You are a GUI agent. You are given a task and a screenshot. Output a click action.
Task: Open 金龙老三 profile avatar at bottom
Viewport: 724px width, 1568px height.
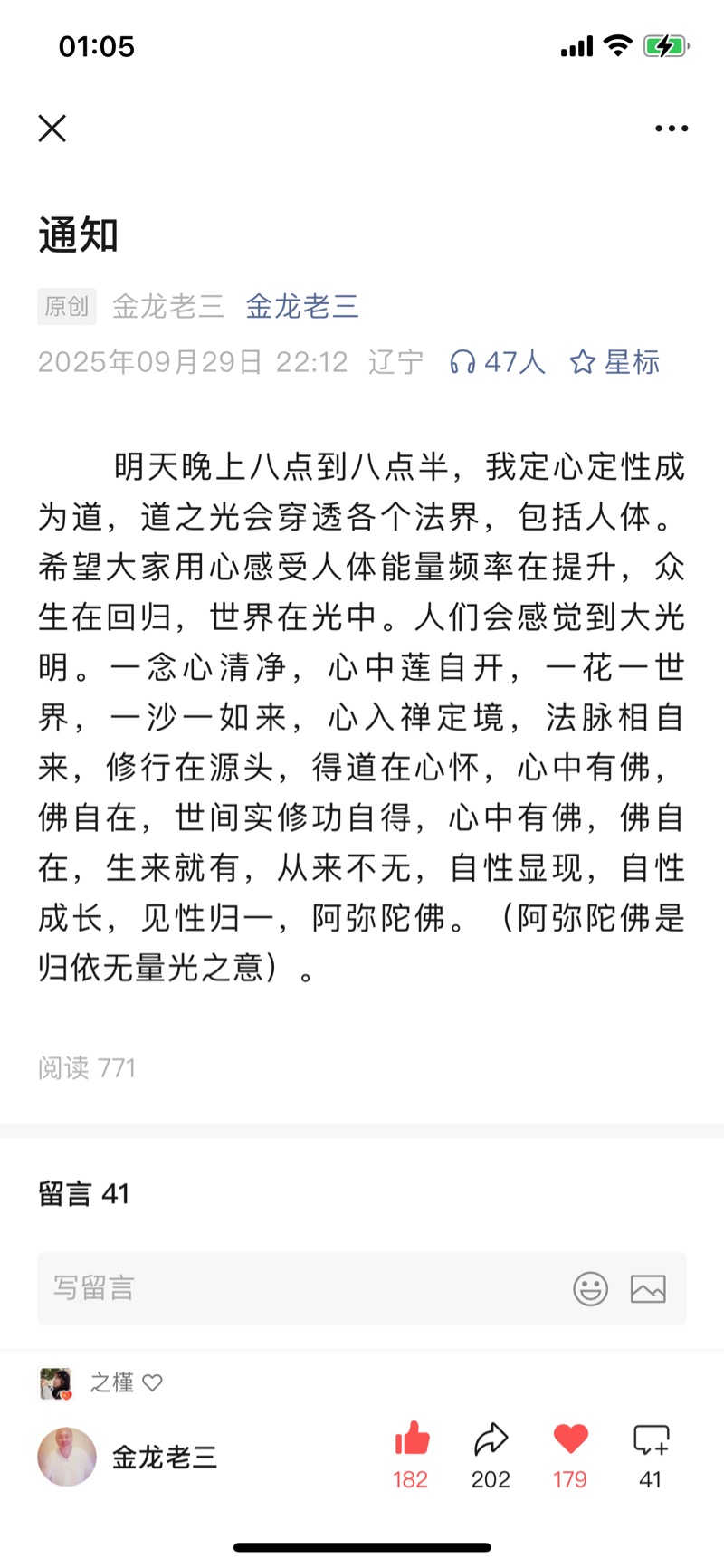coord(67,1457)
